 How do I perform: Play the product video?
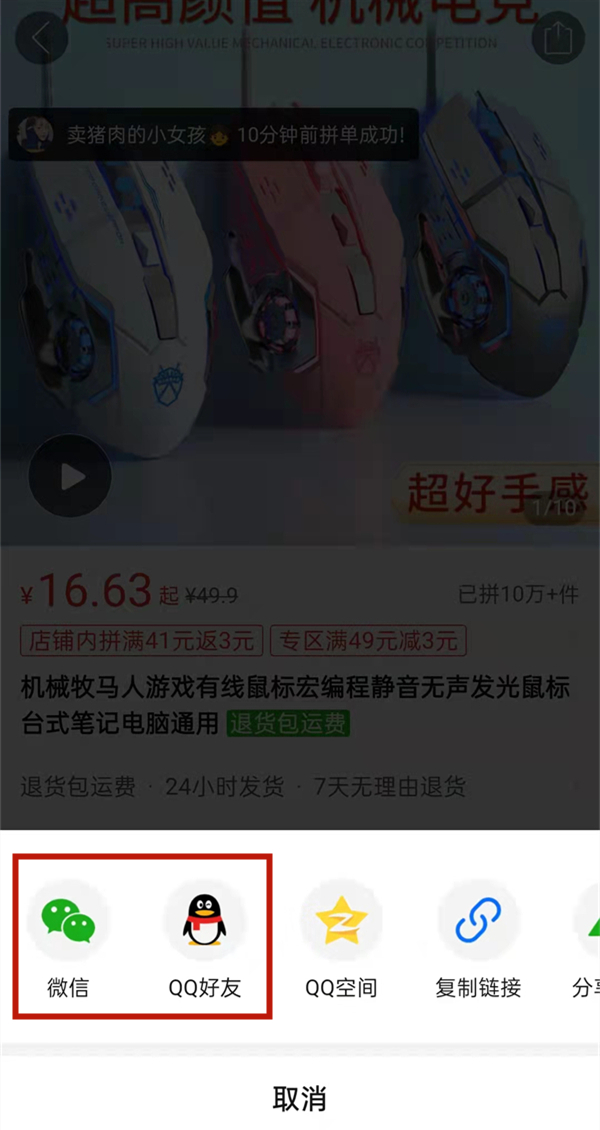pyautogui.click(x=70, y=477)
